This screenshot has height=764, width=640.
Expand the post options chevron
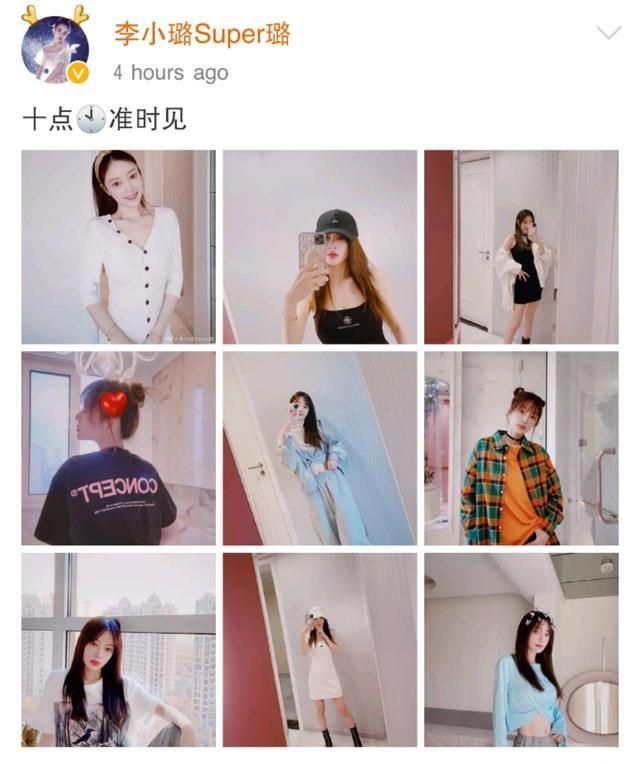[608, 34]
